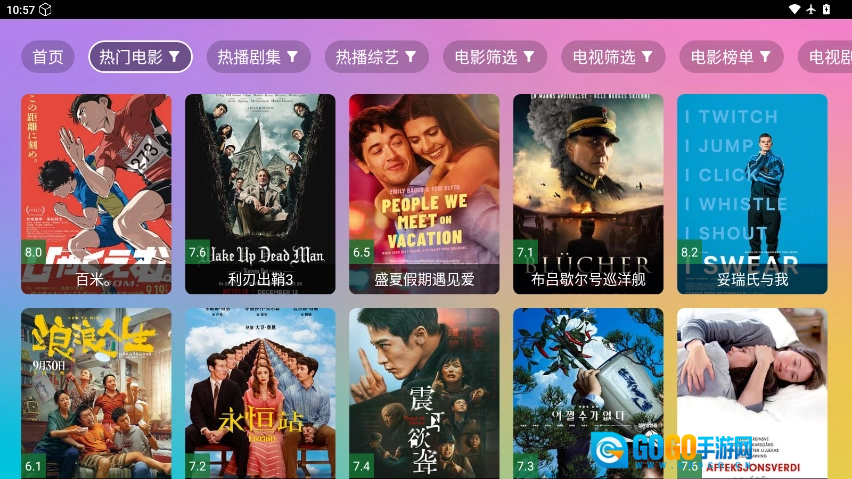Open the 浪浪人生 movie poster
Viewport: 852px width, 479px height.
point(96,393)
